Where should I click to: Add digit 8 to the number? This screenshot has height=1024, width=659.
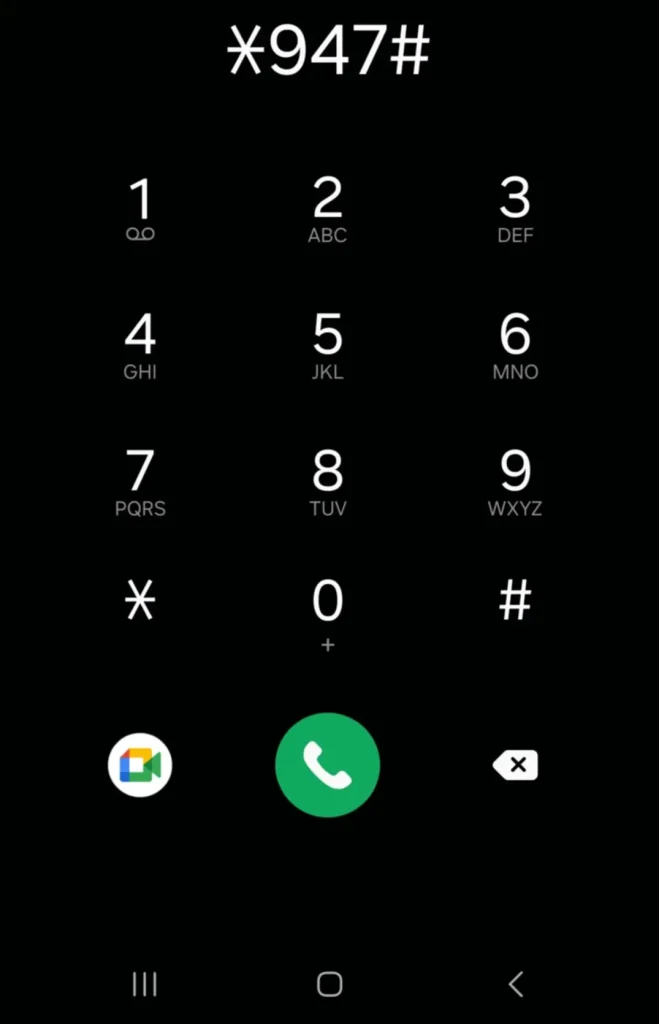tap(328, 482)
